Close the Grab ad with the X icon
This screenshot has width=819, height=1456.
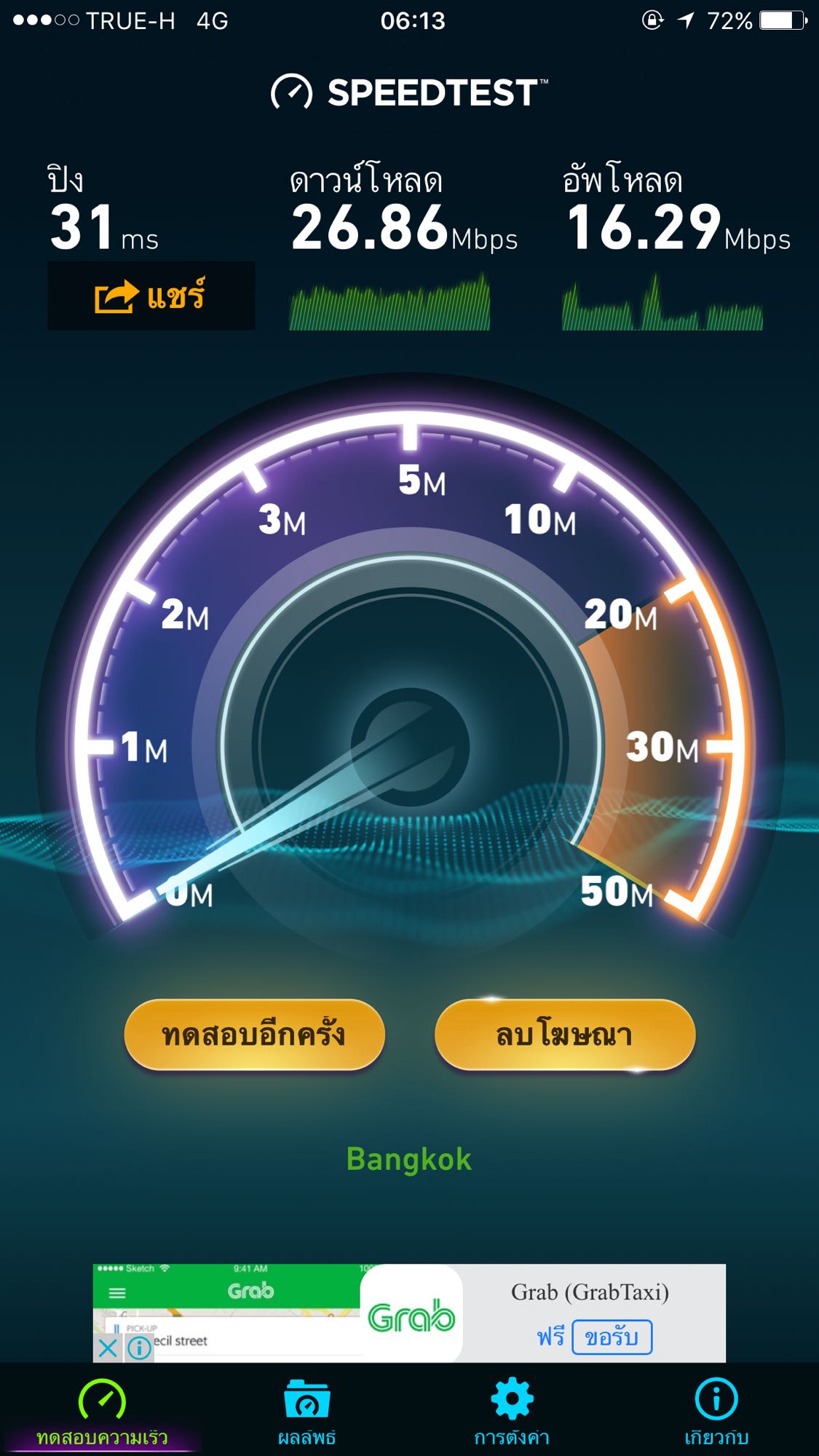[x=108, y=1348]
